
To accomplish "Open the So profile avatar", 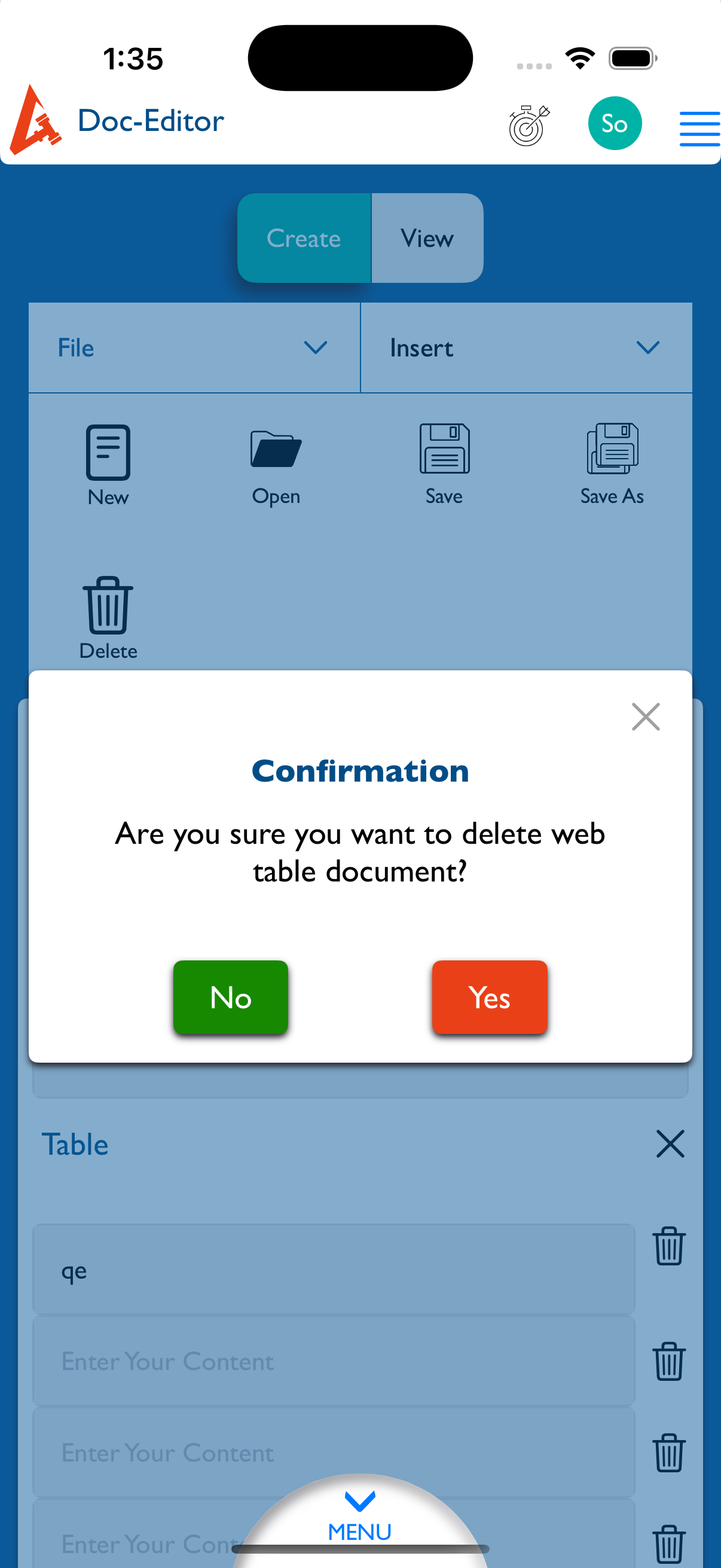I will coord(615,124).
